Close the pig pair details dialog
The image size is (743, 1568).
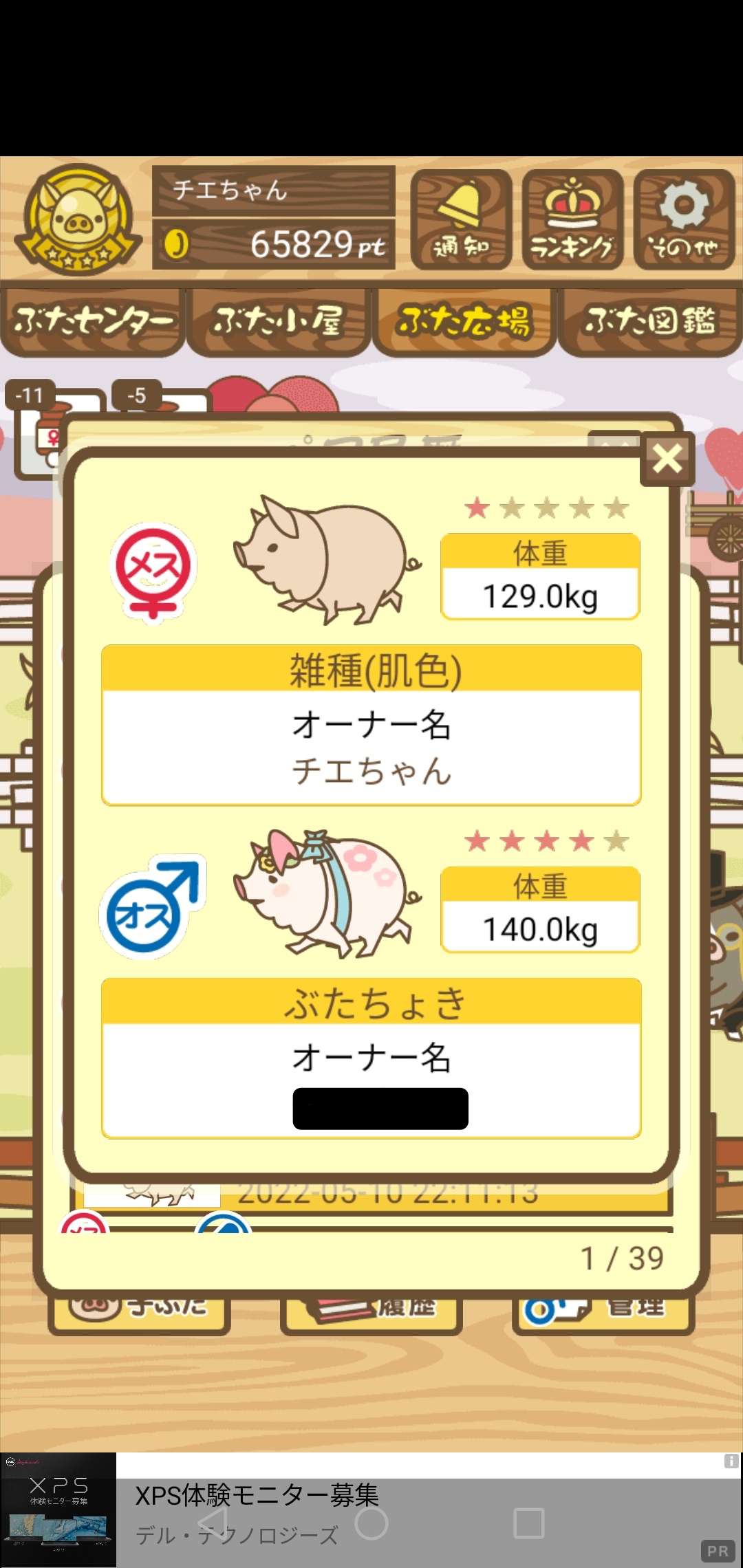pyautogui.click(x=667, y=459)
